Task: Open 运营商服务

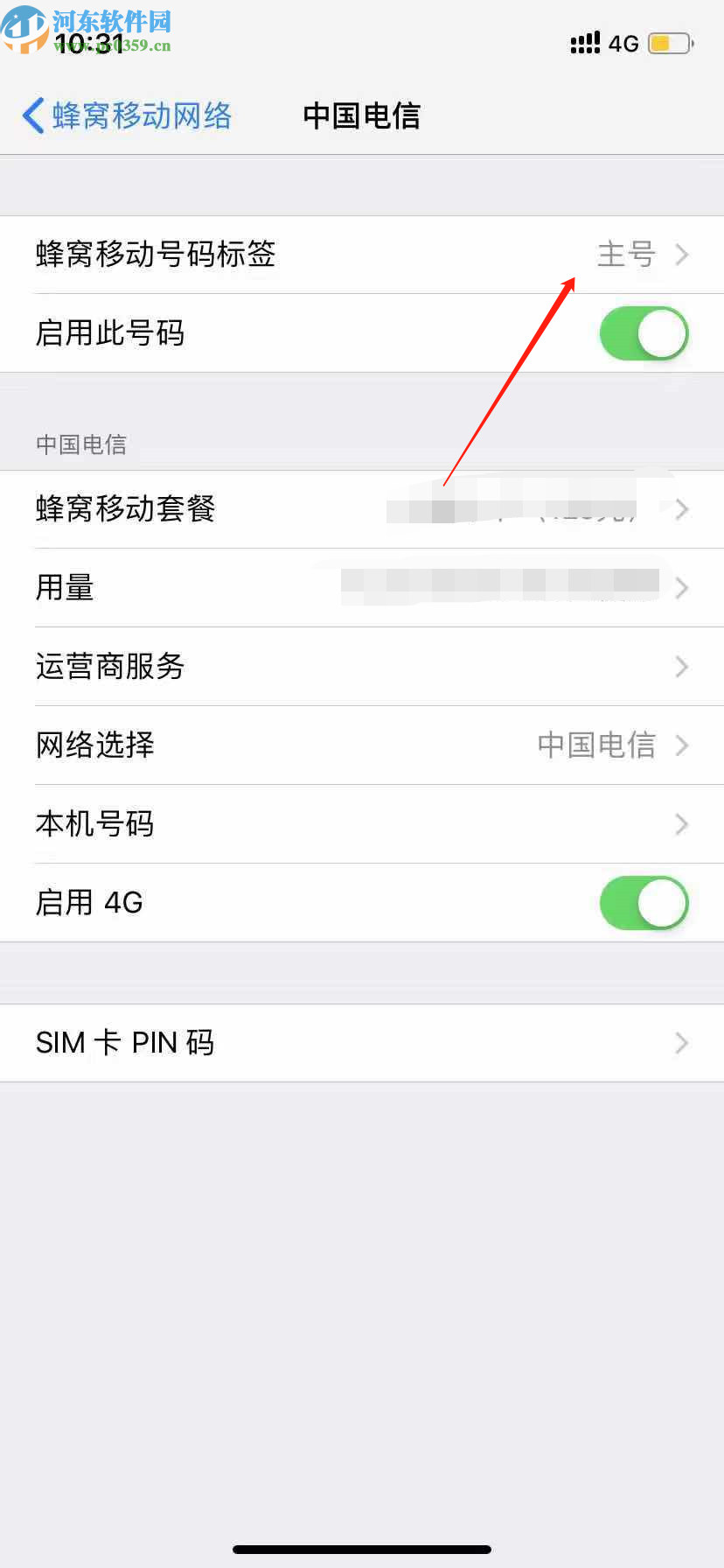Action: pos(362,667)
